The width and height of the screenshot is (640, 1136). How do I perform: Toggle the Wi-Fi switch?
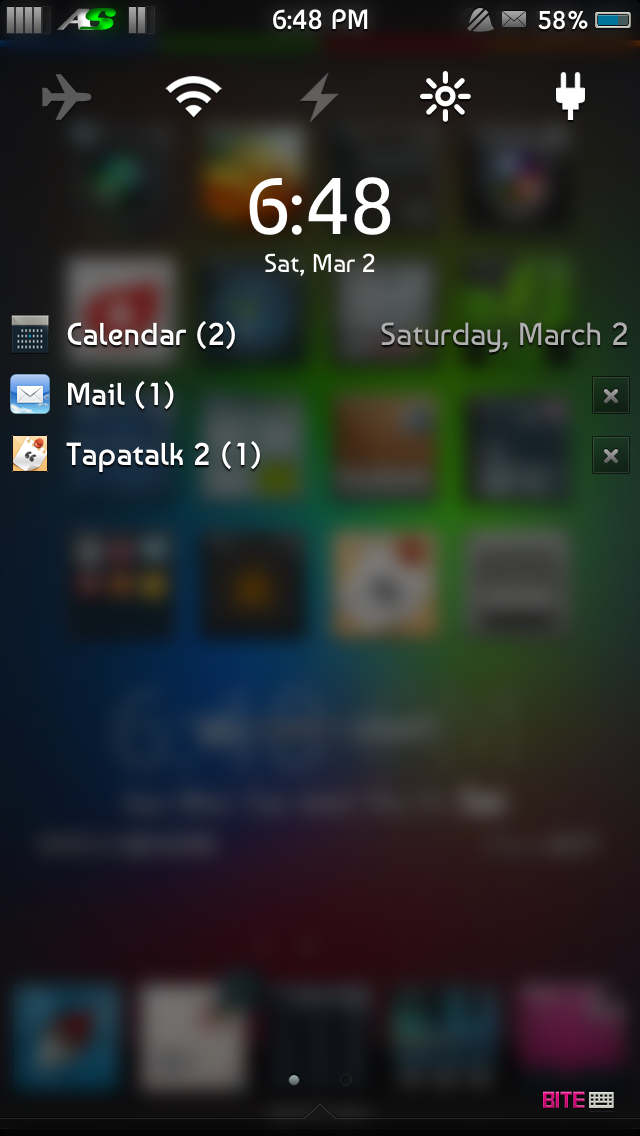tap(194, 98)
